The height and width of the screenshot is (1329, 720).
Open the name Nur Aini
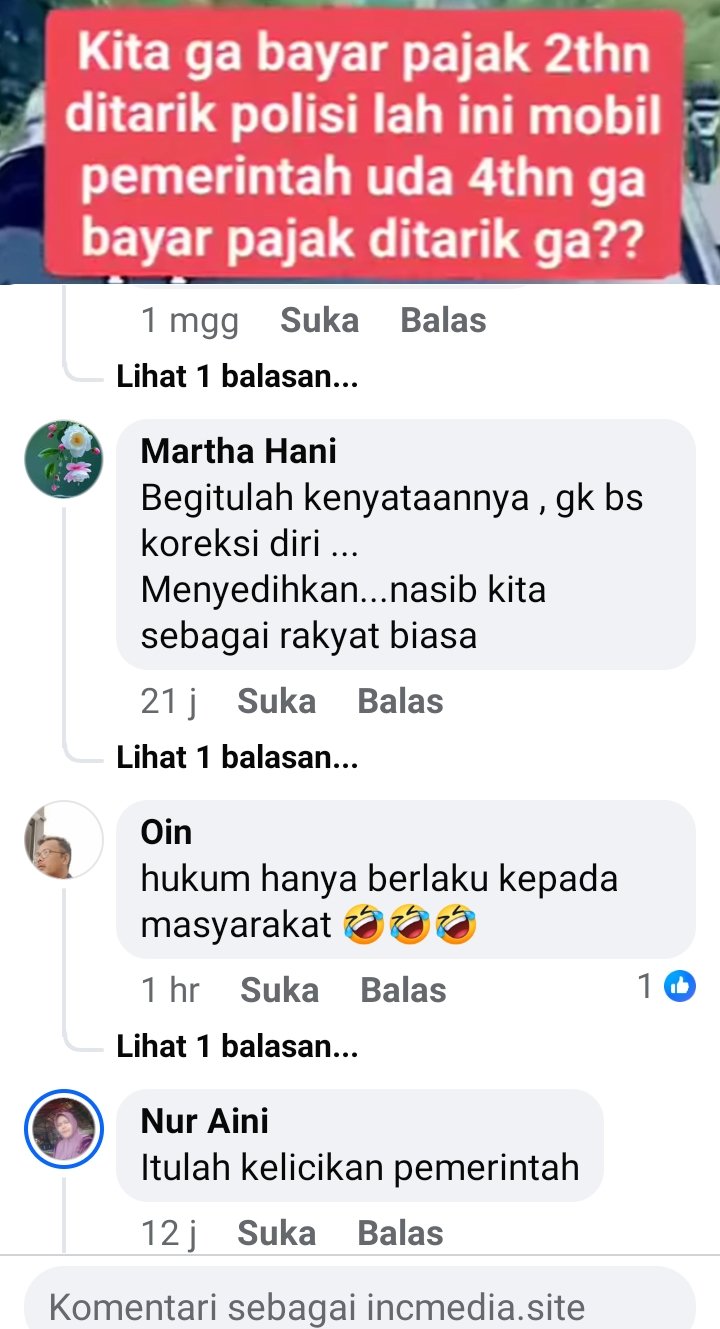pyautogui.click(x=205, y=1121)
